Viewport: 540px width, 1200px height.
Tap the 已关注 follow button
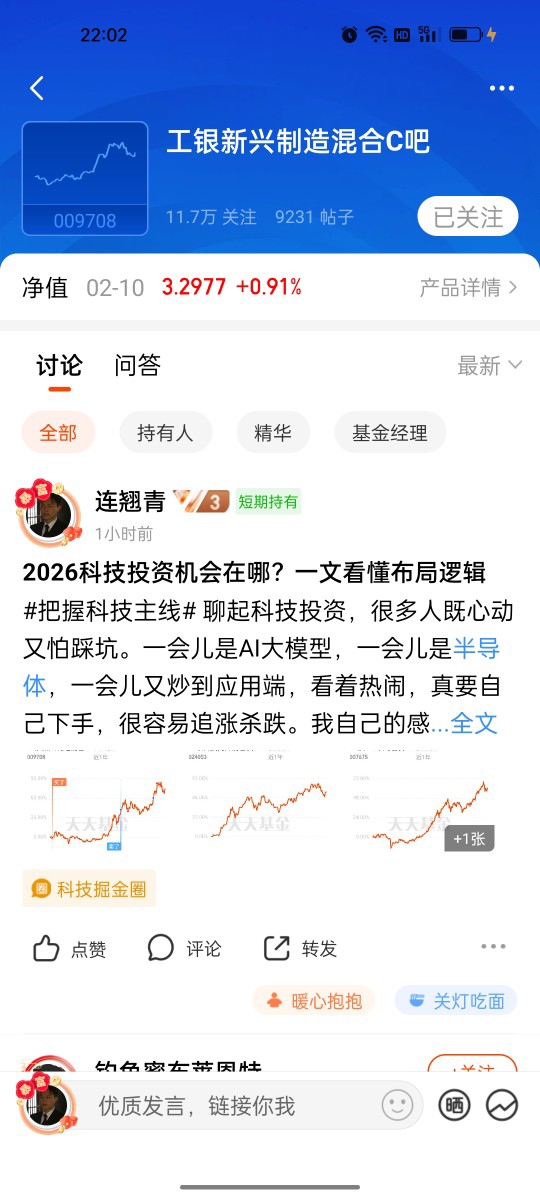pyautogui.click(x=468, y=216)
